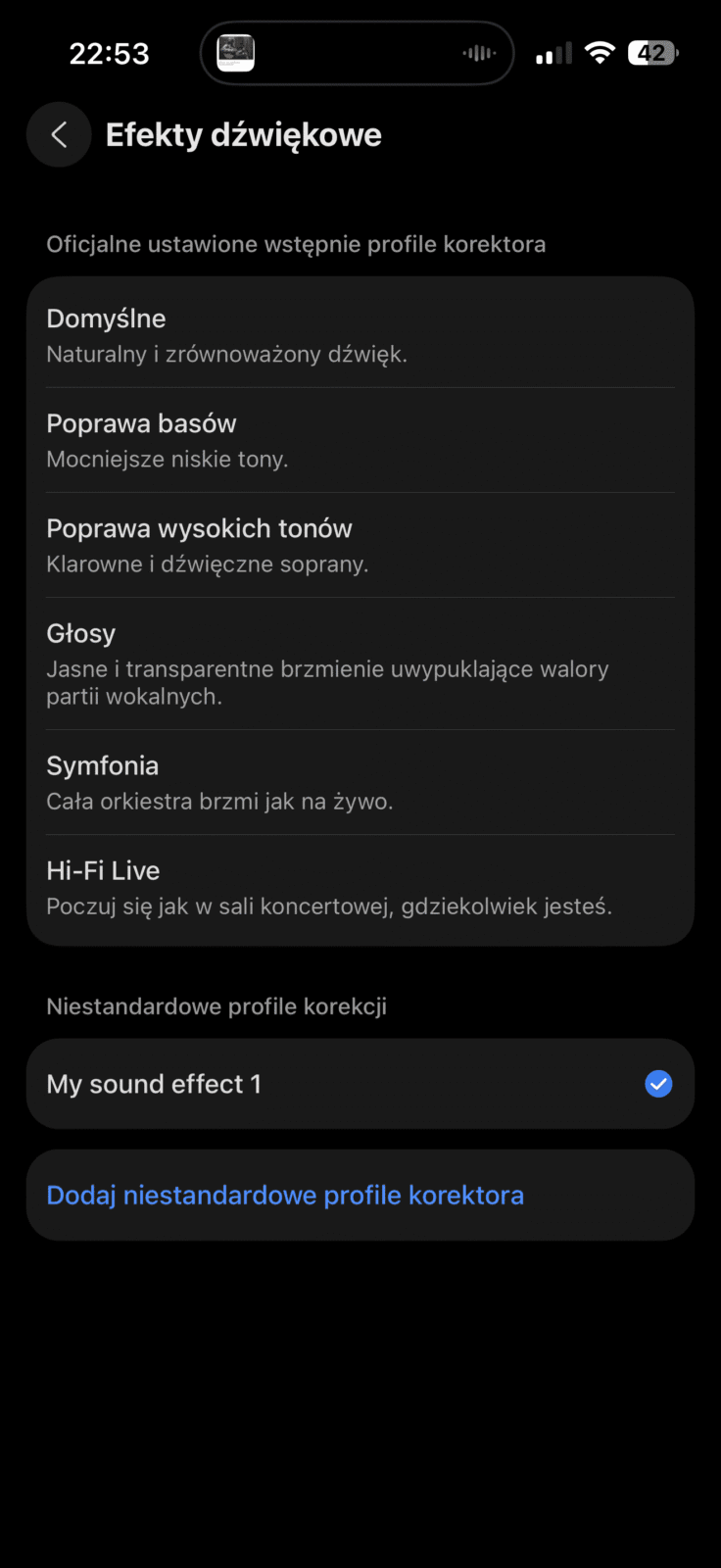Switch to the Symfonia preset
Screen dimensions: 721x1568
pos(360,782)
